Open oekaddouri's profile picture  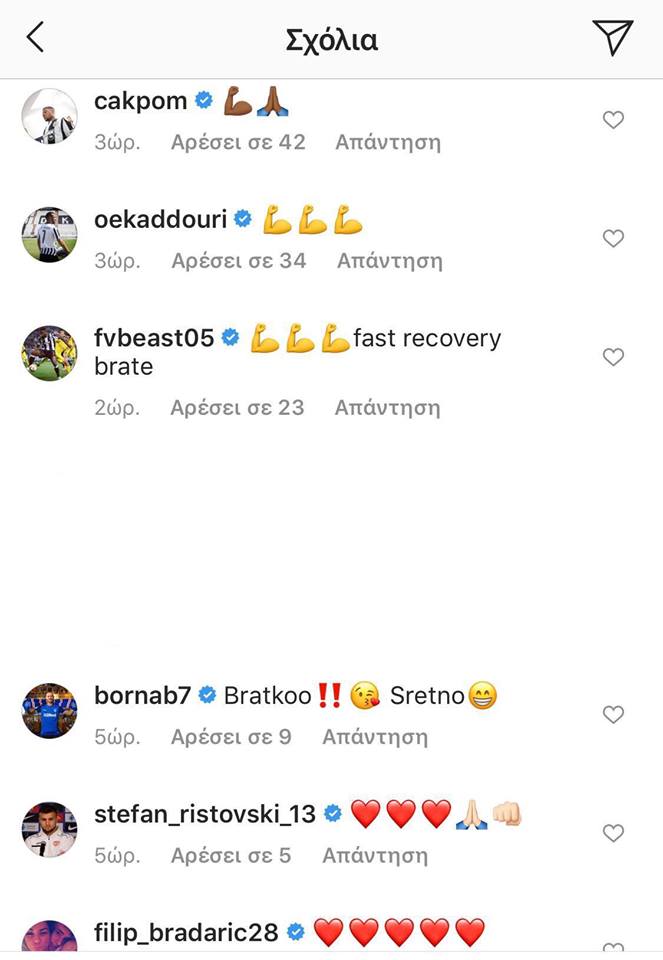[x=49, y=235]
